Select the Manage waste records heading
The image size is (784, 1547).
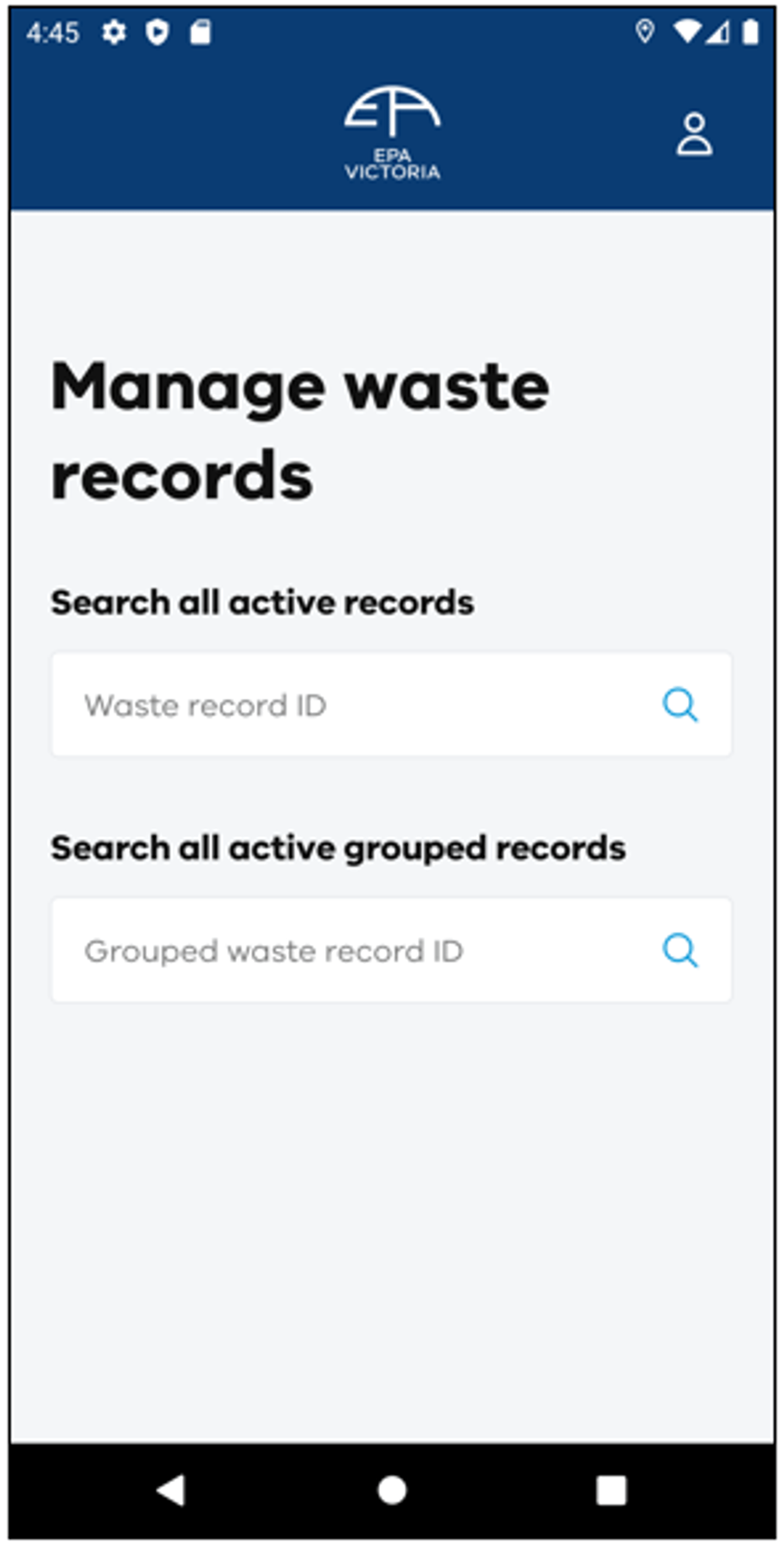(300, 426)
